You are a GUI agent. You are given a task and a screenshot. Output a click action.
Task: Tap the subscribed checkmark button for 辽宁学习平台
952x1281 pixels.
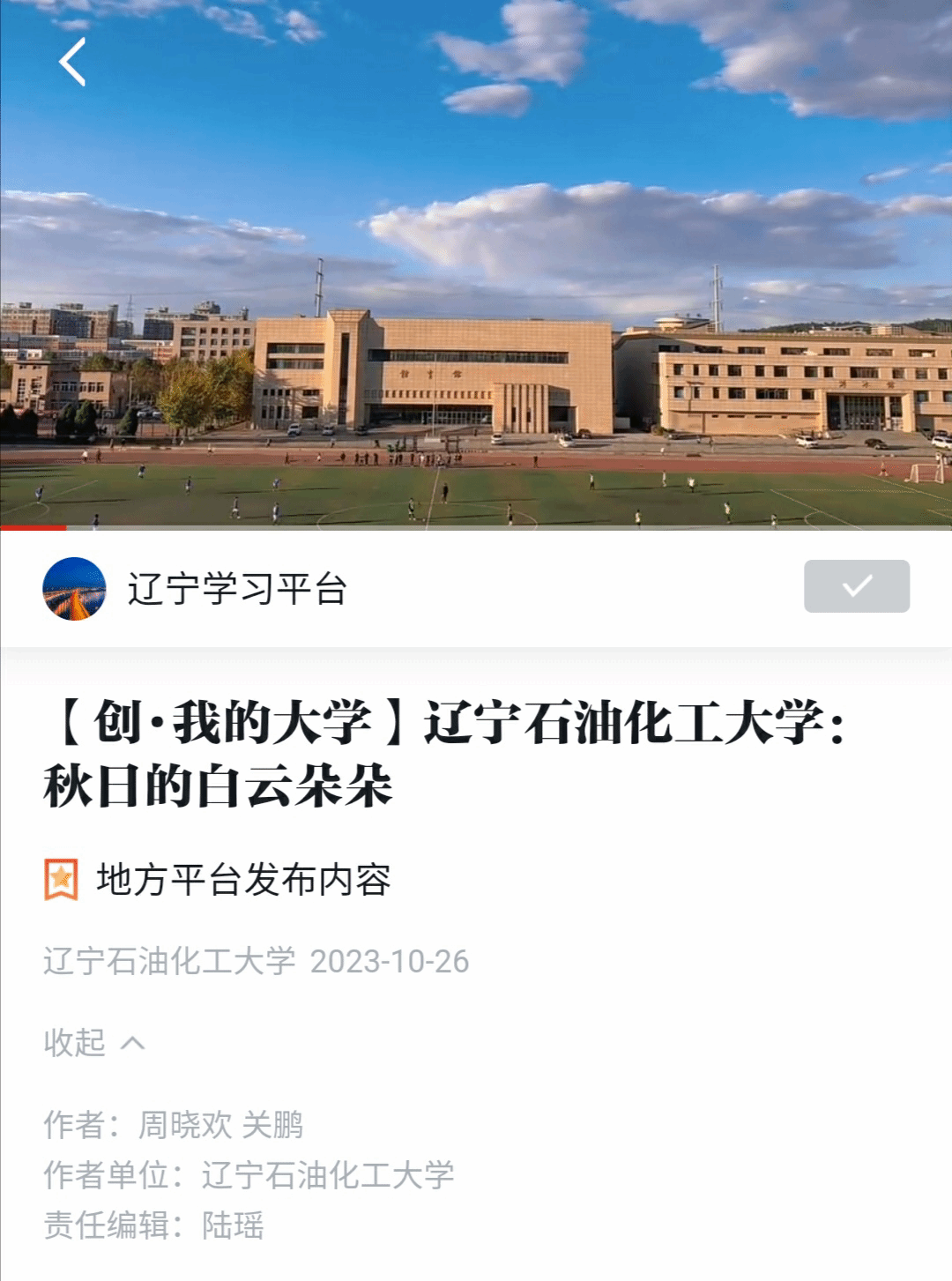pyautogui.click(x=856, y=586)
